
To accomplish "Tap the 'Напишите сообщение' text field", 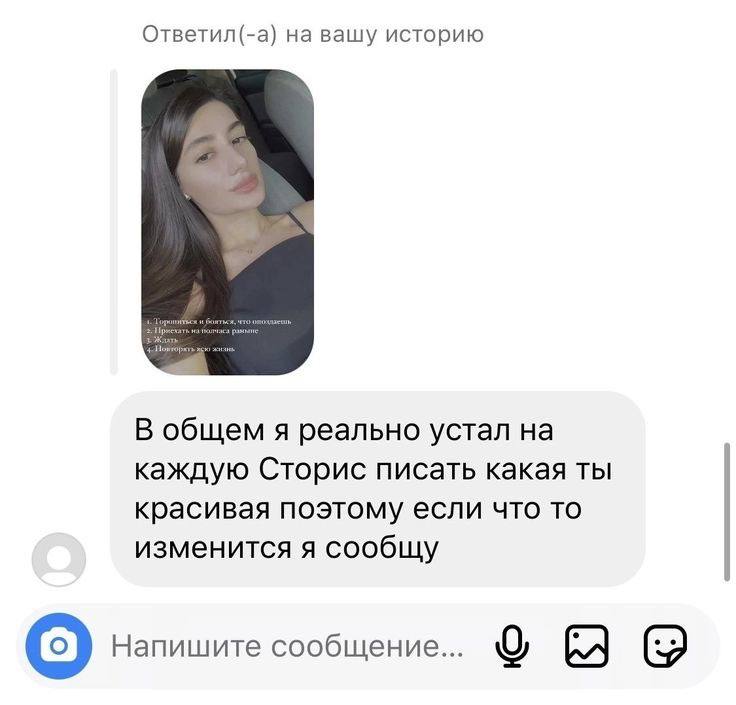I will click(x=287, y=647).
